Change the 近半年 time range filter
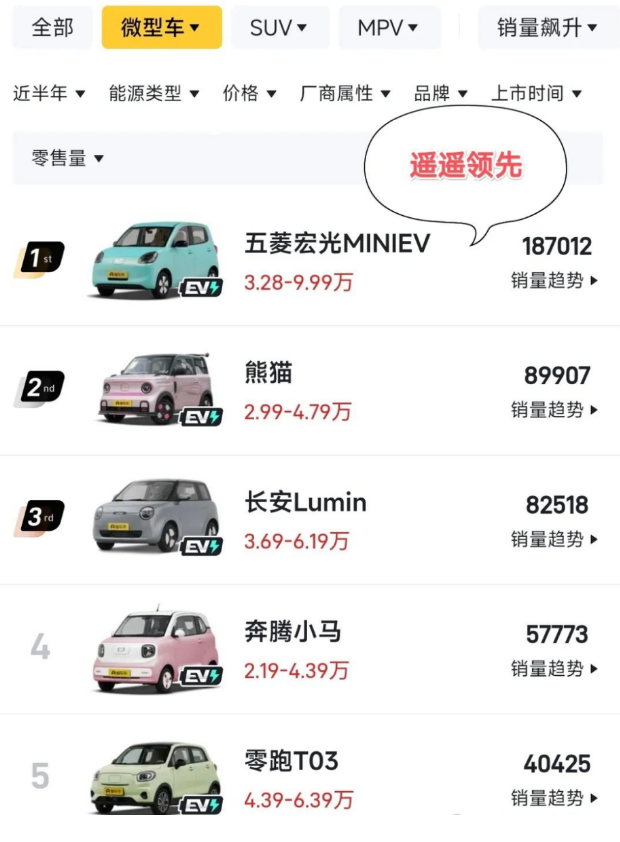 49,94
